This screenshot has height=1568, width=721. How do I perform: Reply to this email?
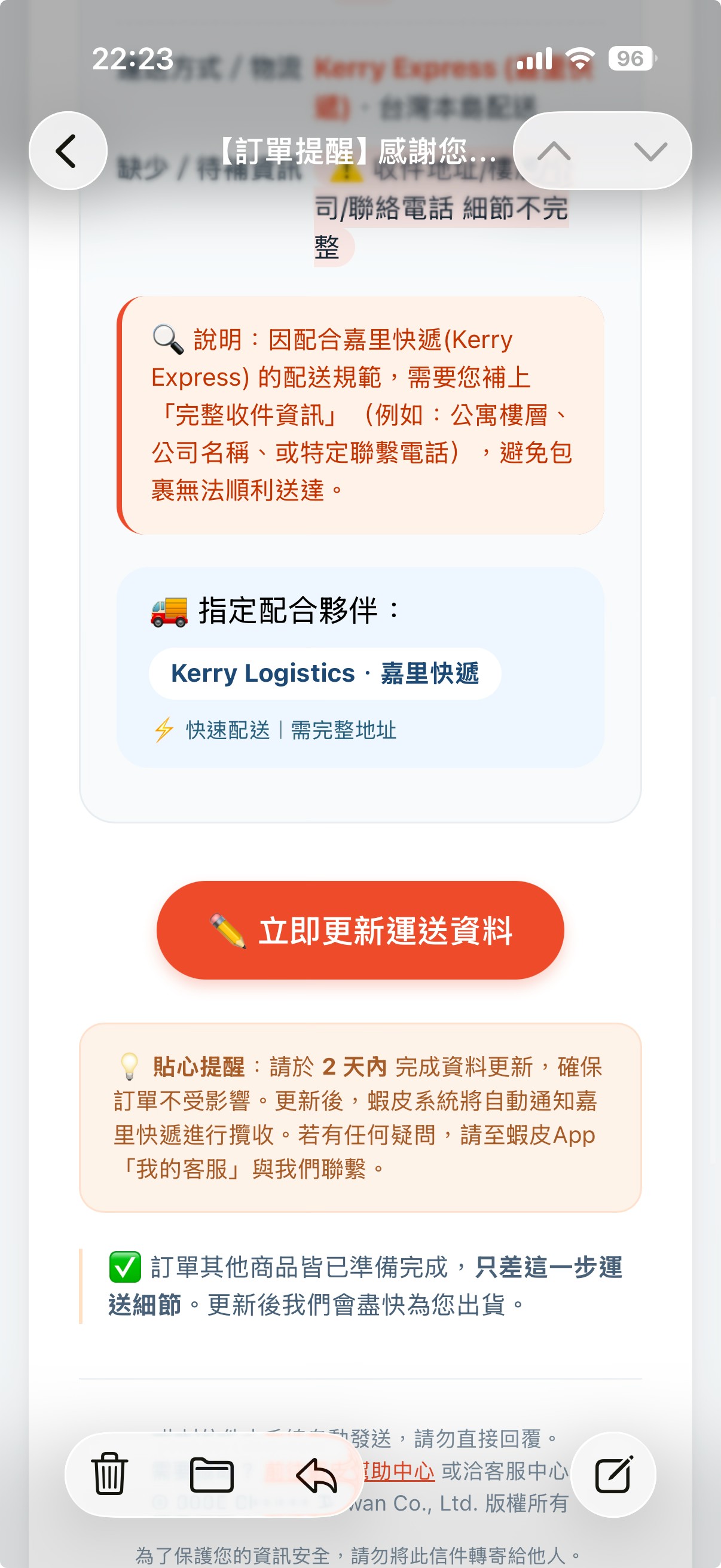[316, 1474]
